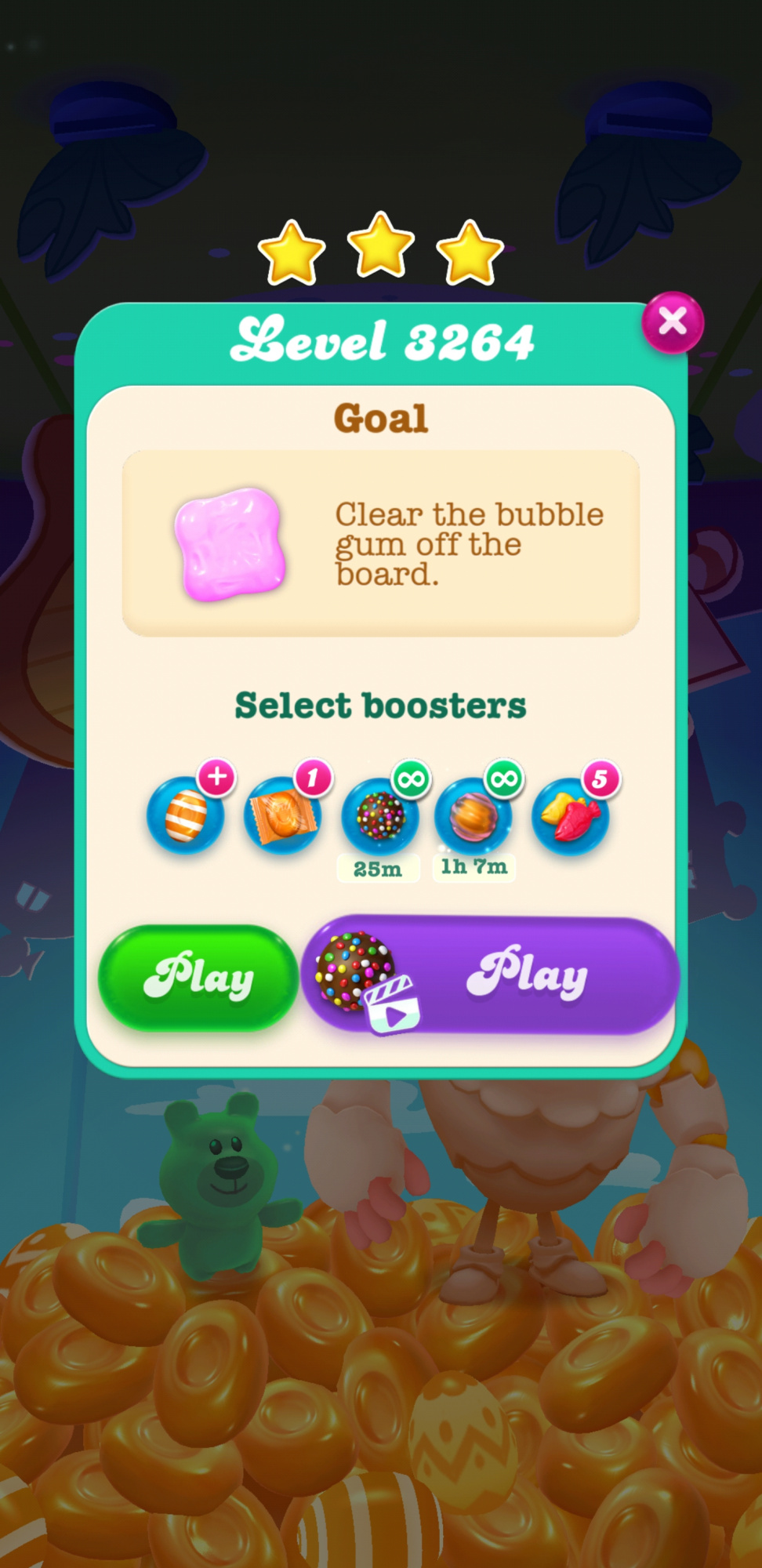Select the jelly fish booster
Image resolution: width=762 pixels, height=1568 pixels.
point(571,815)
